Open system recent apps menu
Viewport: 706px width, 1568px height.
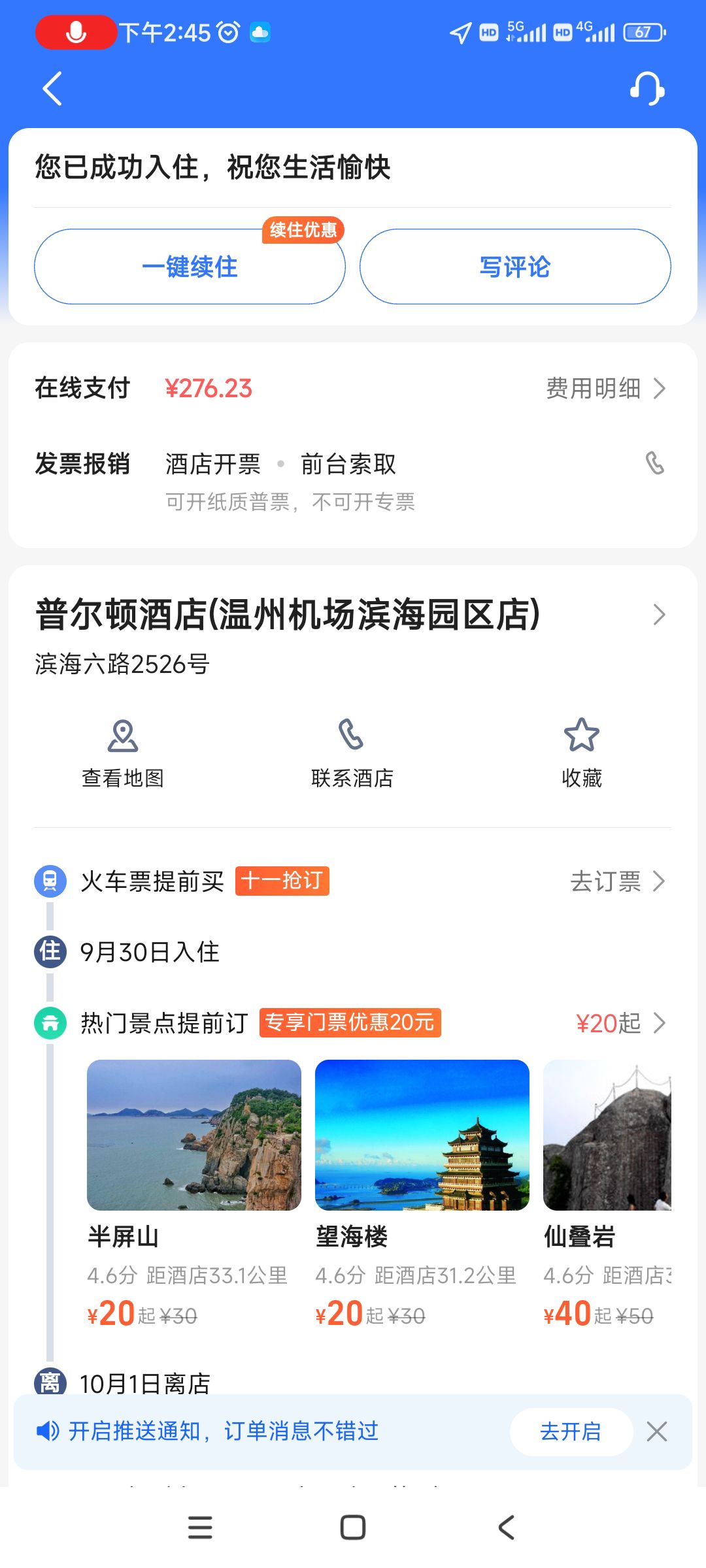point(200,1527)
